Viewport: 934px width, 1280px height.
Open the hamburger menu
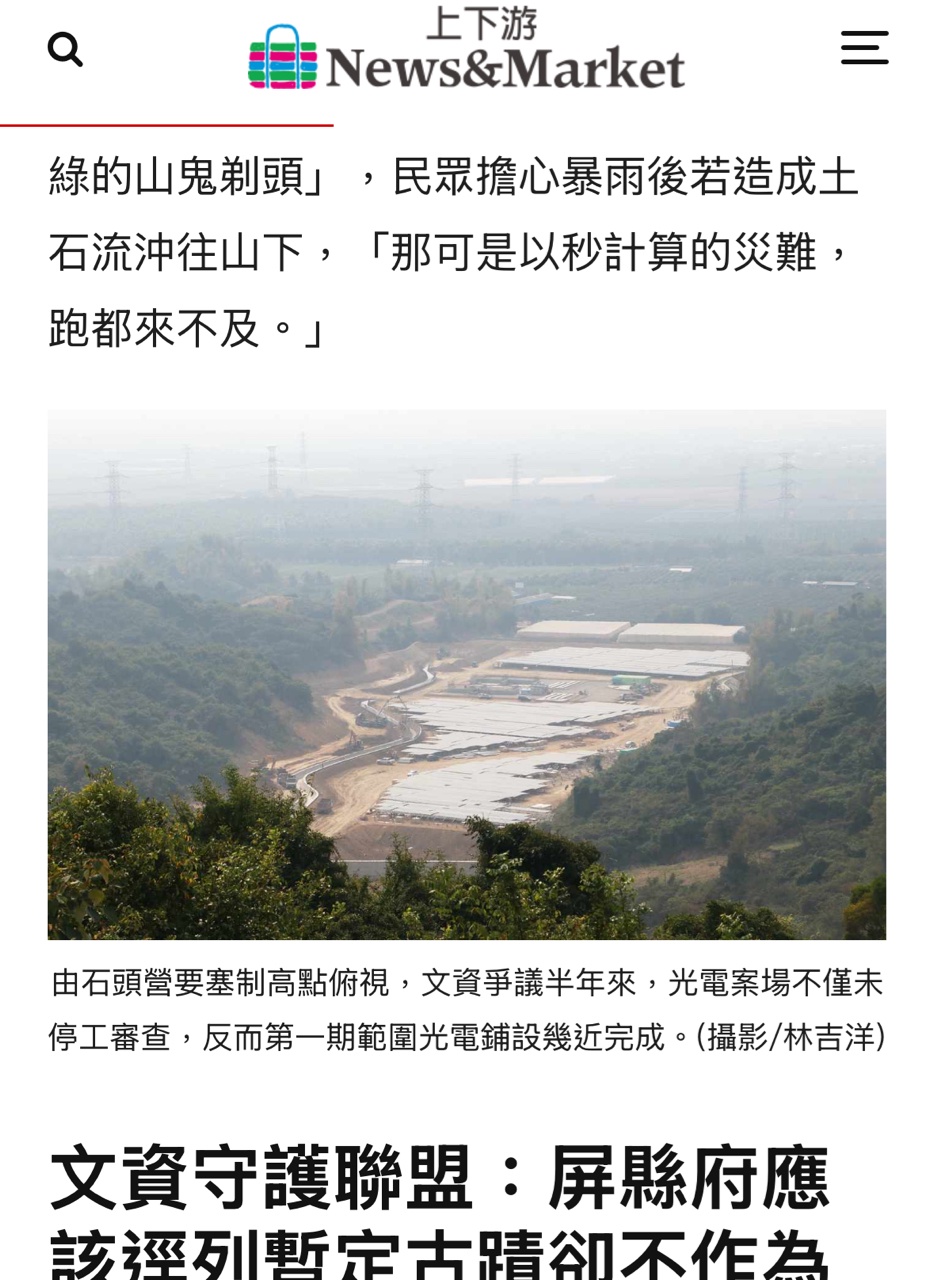tap(864, 48)
